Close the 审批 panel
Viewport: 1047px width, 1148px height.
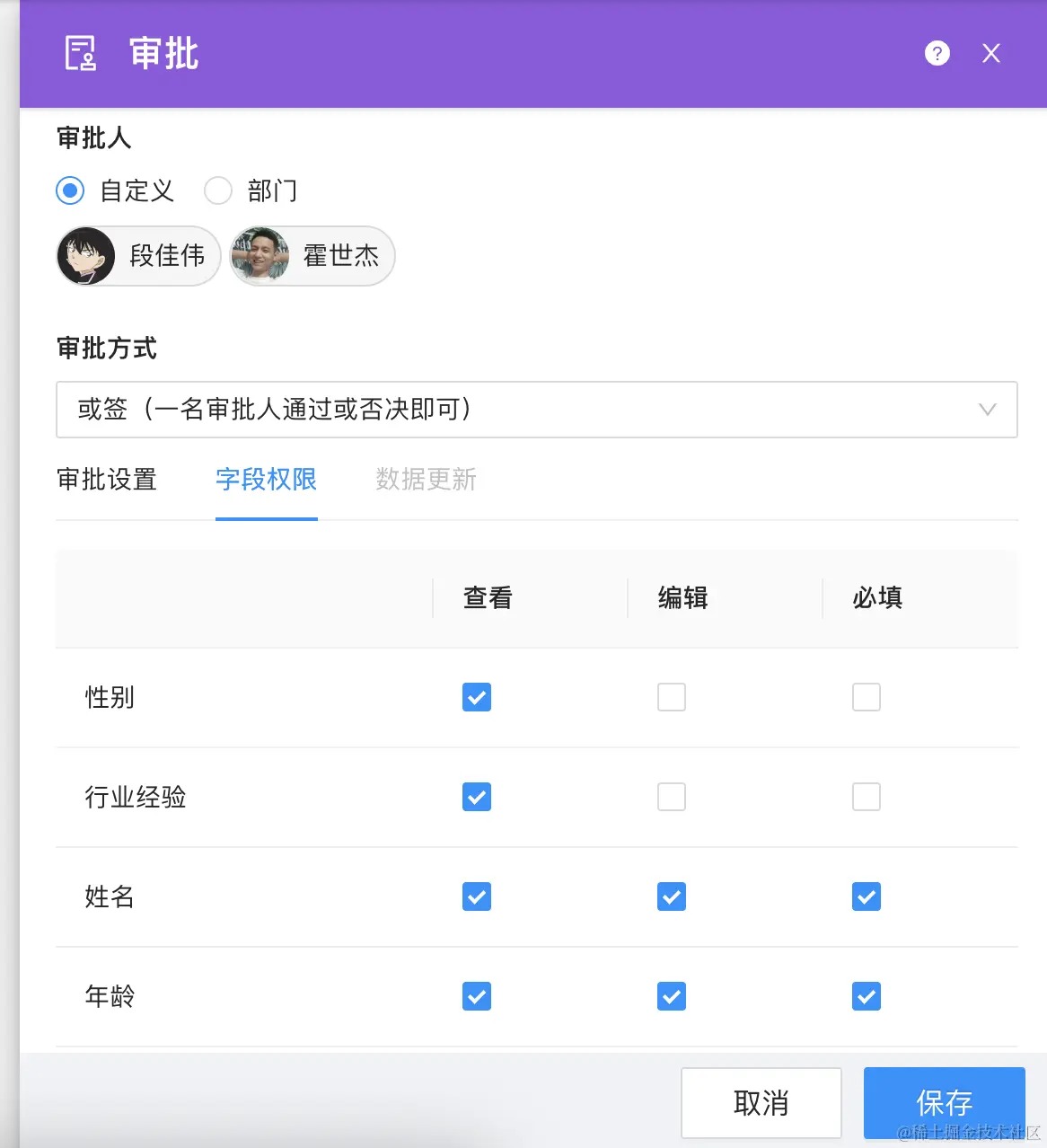[991, 54]
